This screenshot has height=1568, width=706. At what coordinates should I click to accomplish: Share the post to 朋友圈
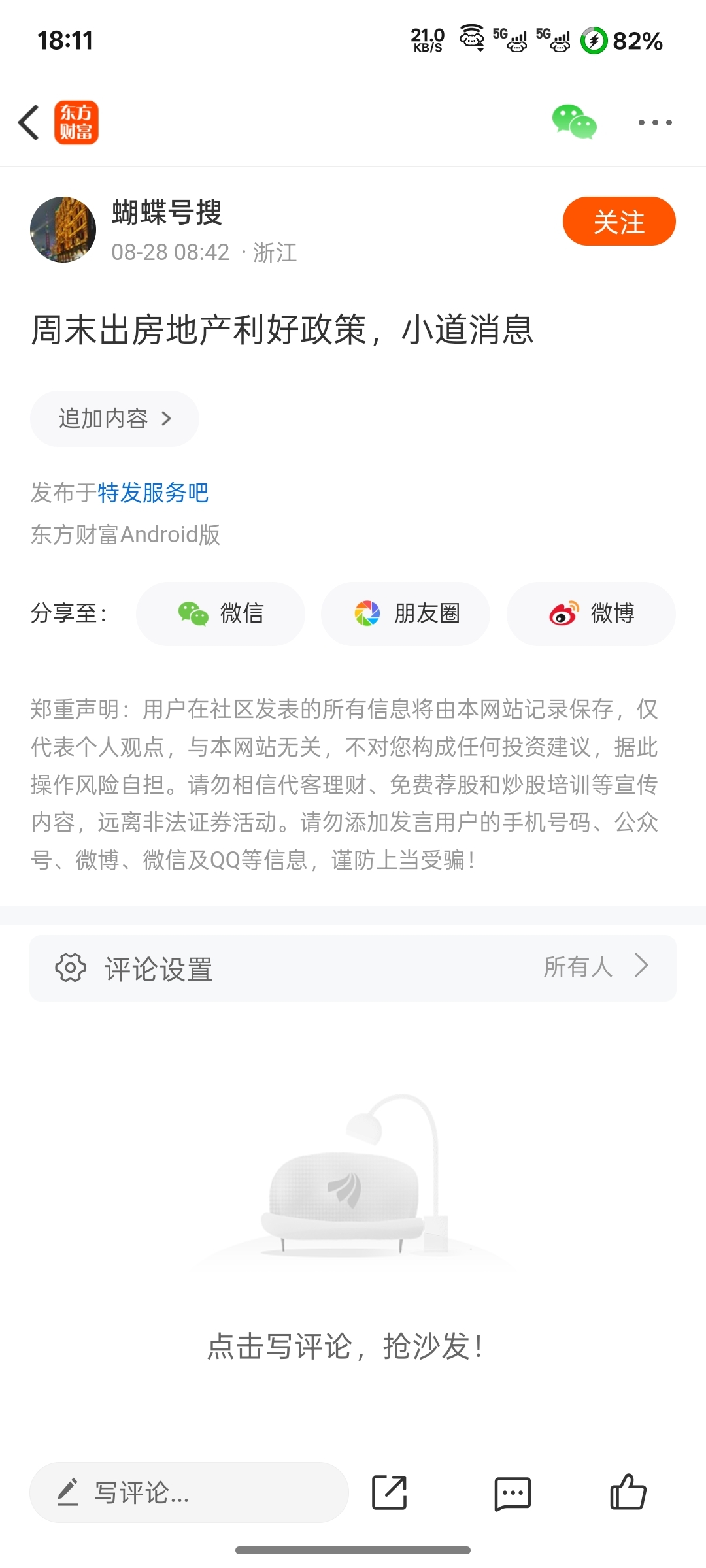coord(405,613)
